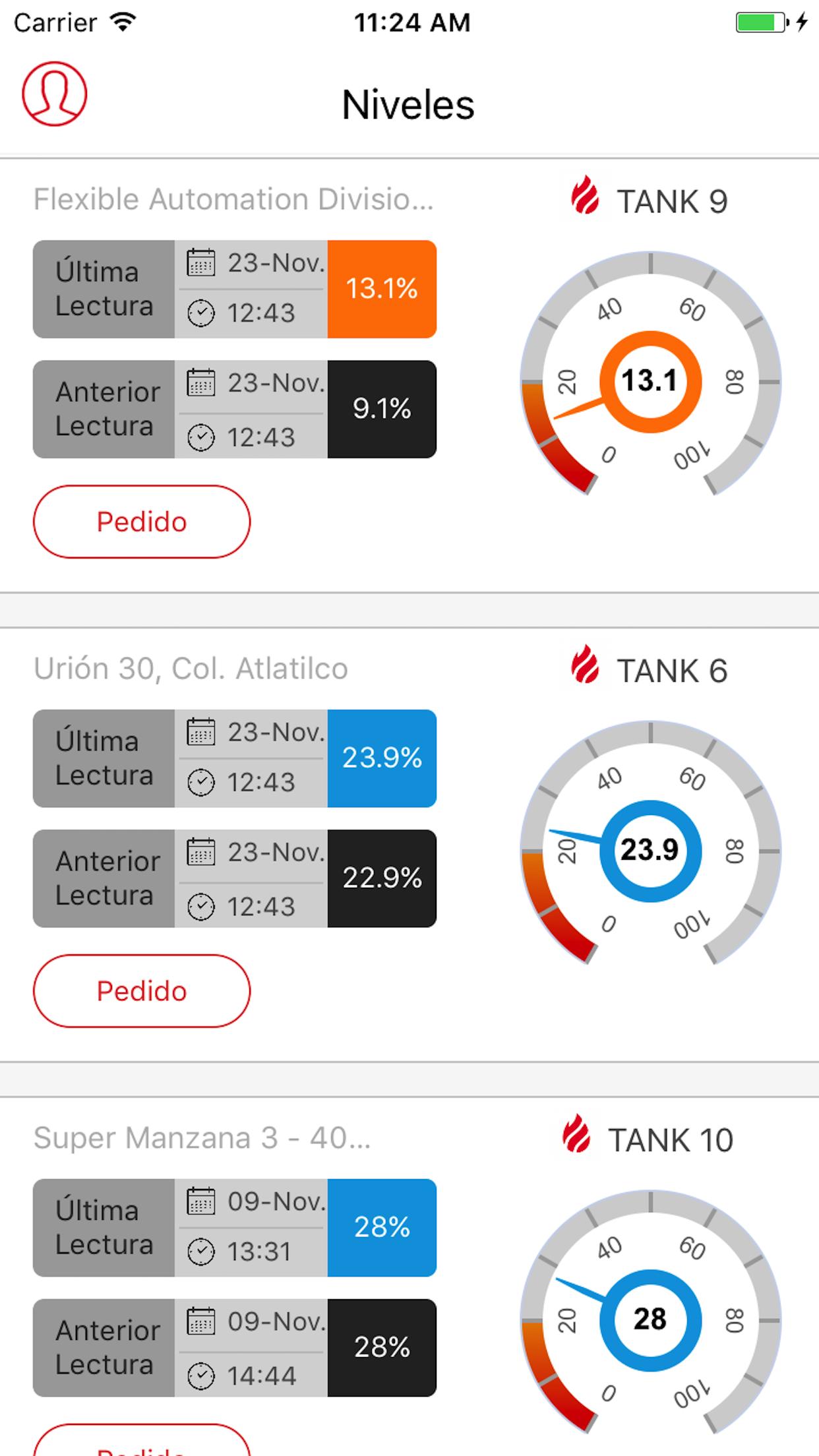Tap Pedido button for TANK 9
This screenshot has height=1456, width=819.
click(x=142, y=522)
